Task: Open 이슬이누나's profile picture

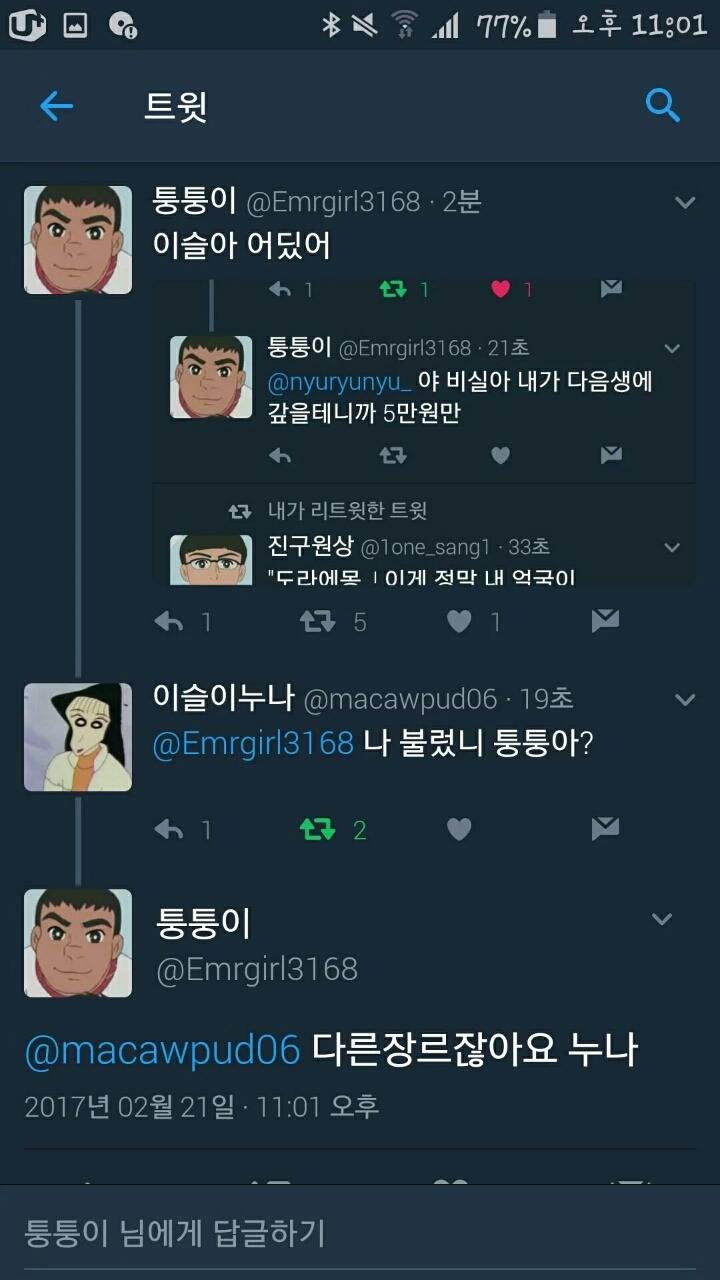Action: click(x=77, y=736)
